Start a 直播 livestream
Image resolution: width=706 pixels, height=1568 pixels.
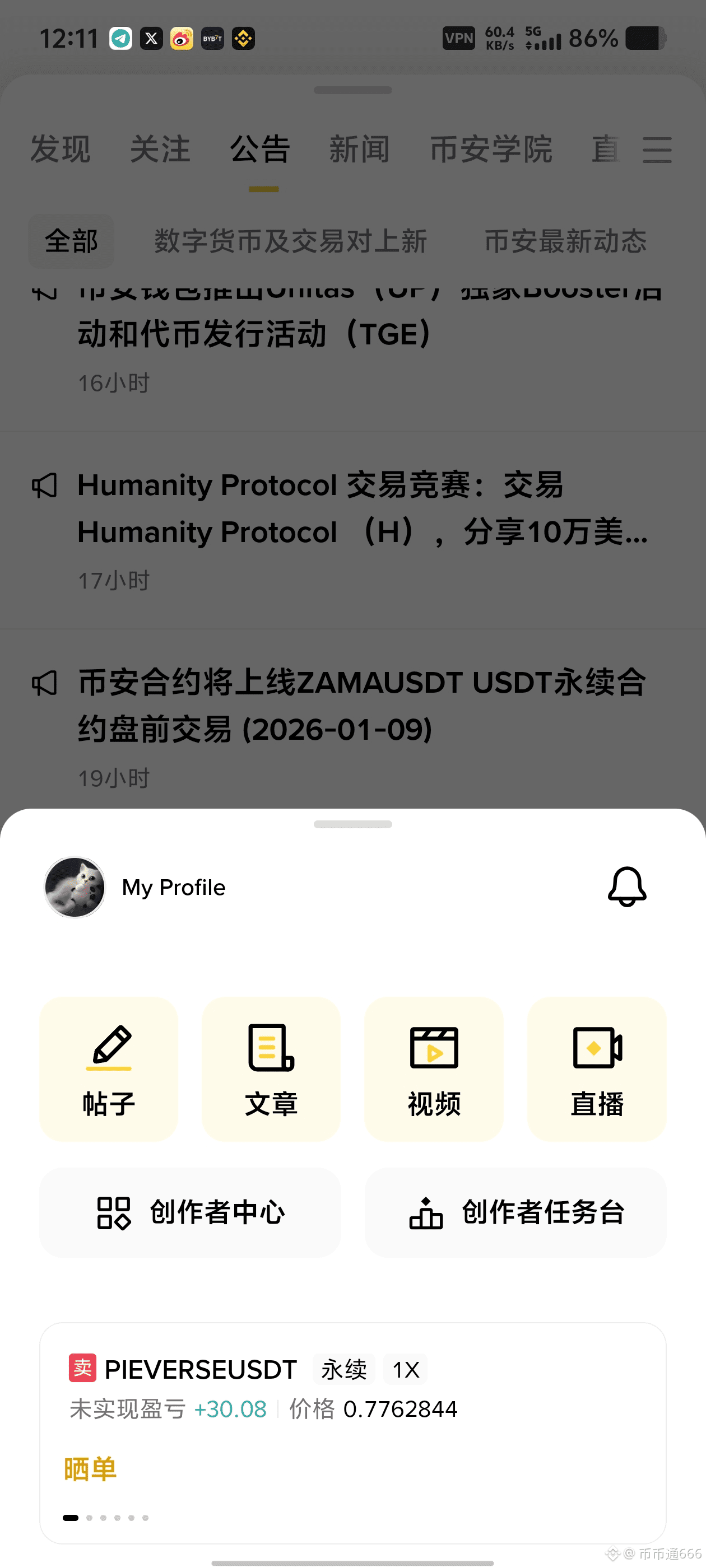pyautogui.click(x=596, y=1068)
